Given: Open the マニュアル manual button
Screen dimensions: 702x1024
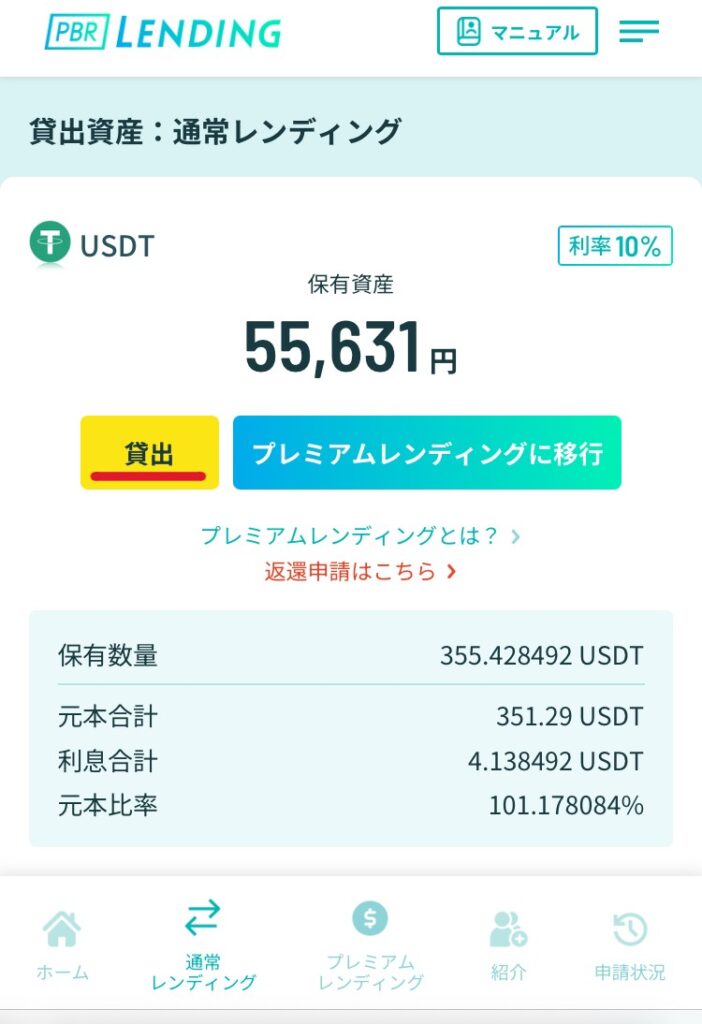Looking at the screenshot, I should (517, 32).
